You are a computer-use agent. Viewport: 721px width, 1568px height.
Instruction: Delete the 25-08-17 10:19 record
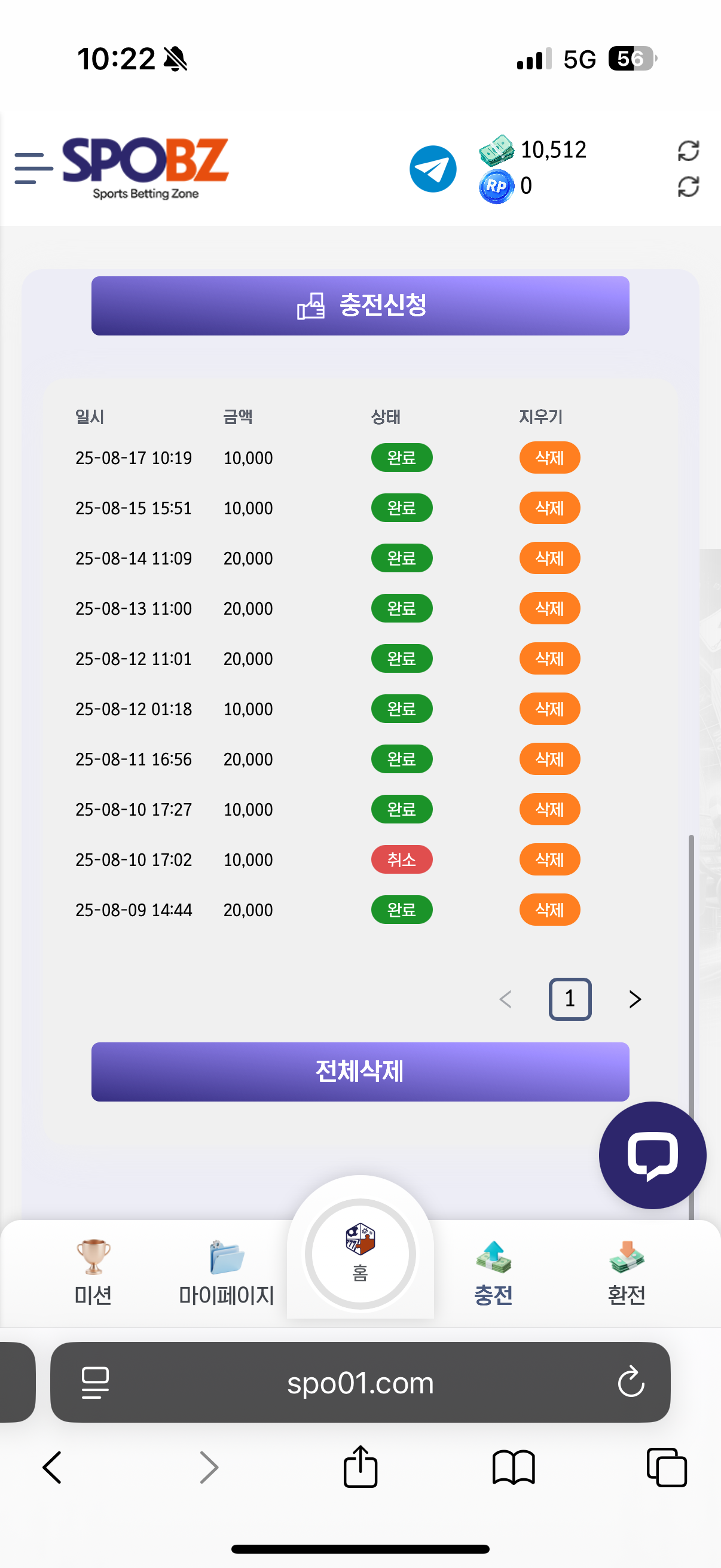(x=549, y=457)
